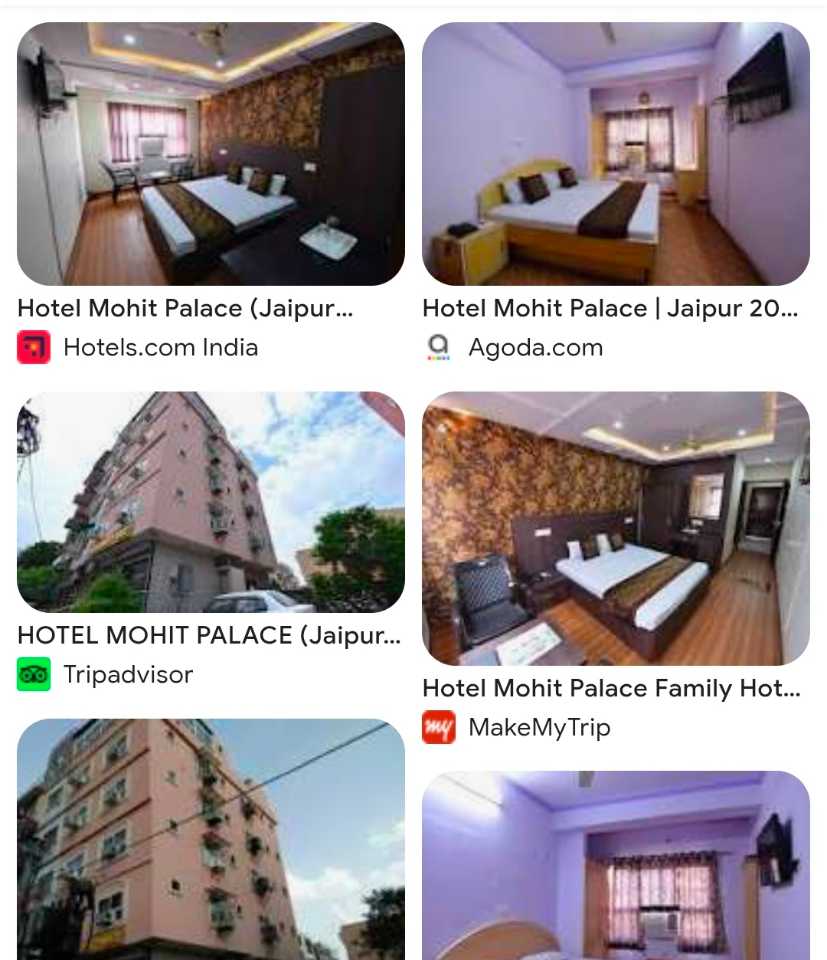Visit Tripadvisor source link
Screen dimensions: 827x960
tap(127, 674)
